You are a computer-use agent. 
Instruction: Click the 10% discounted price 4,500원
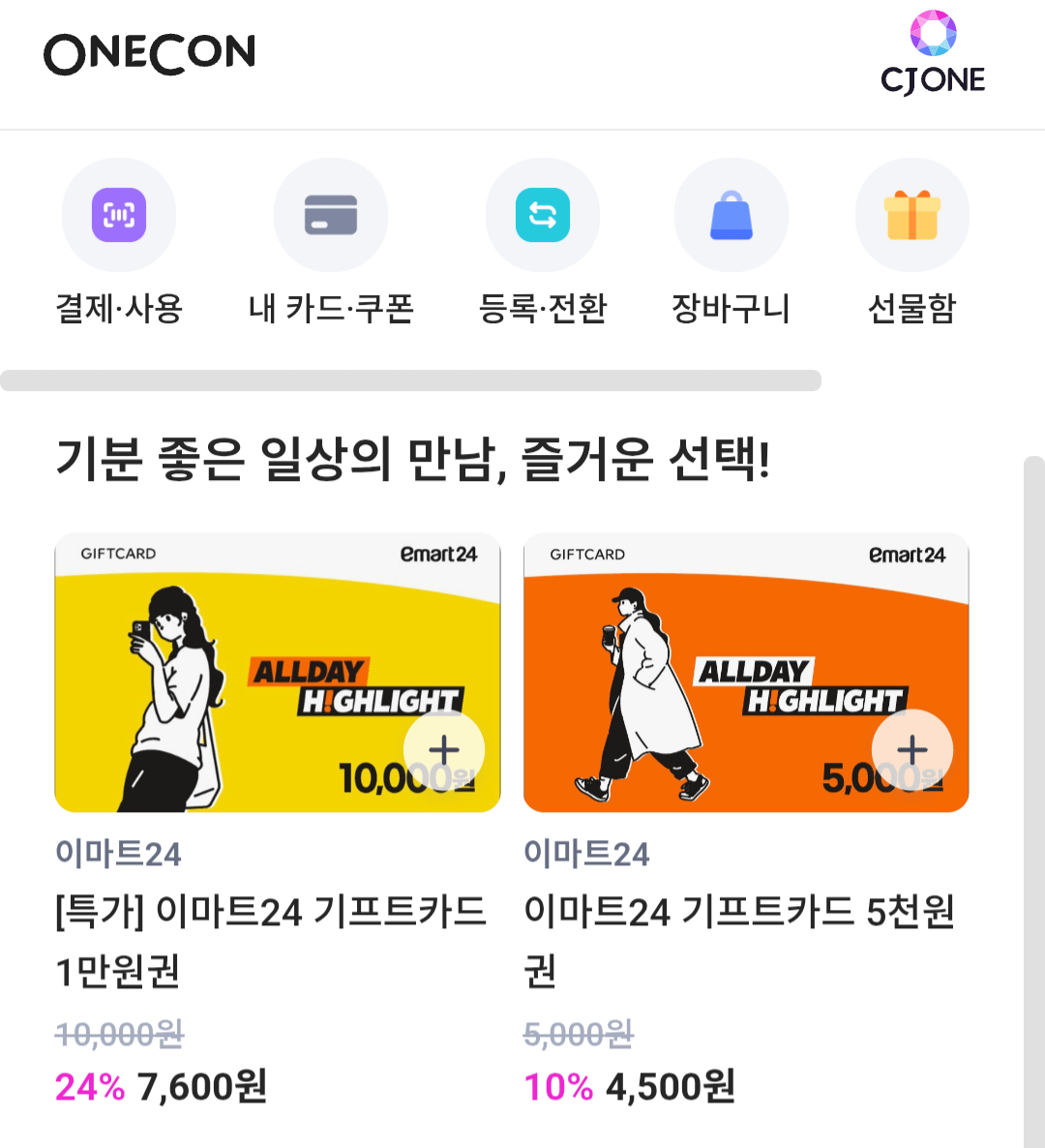629,1088
